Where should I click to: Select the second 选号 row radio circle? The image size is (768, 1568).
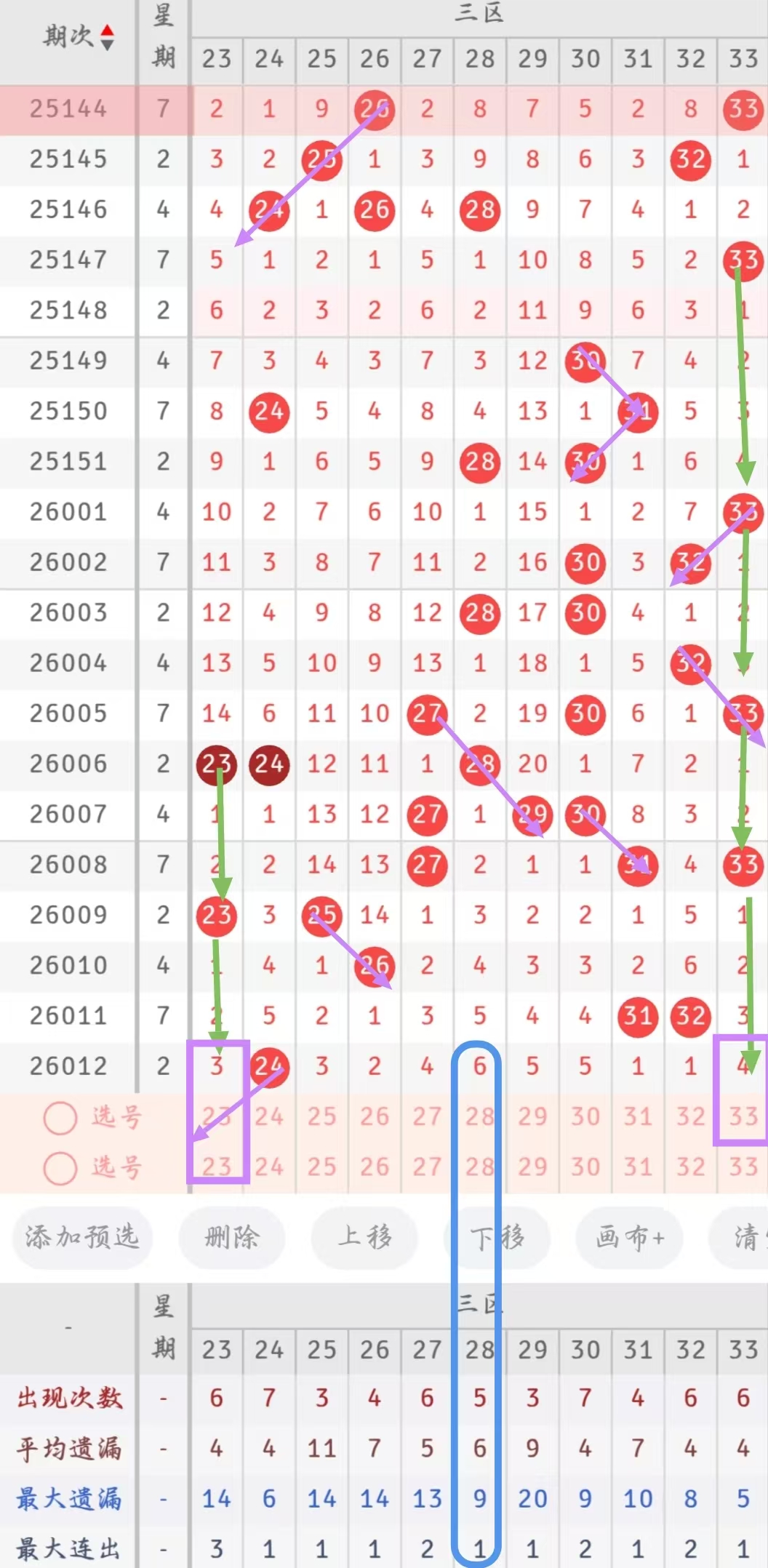[x=60, y=1168]
